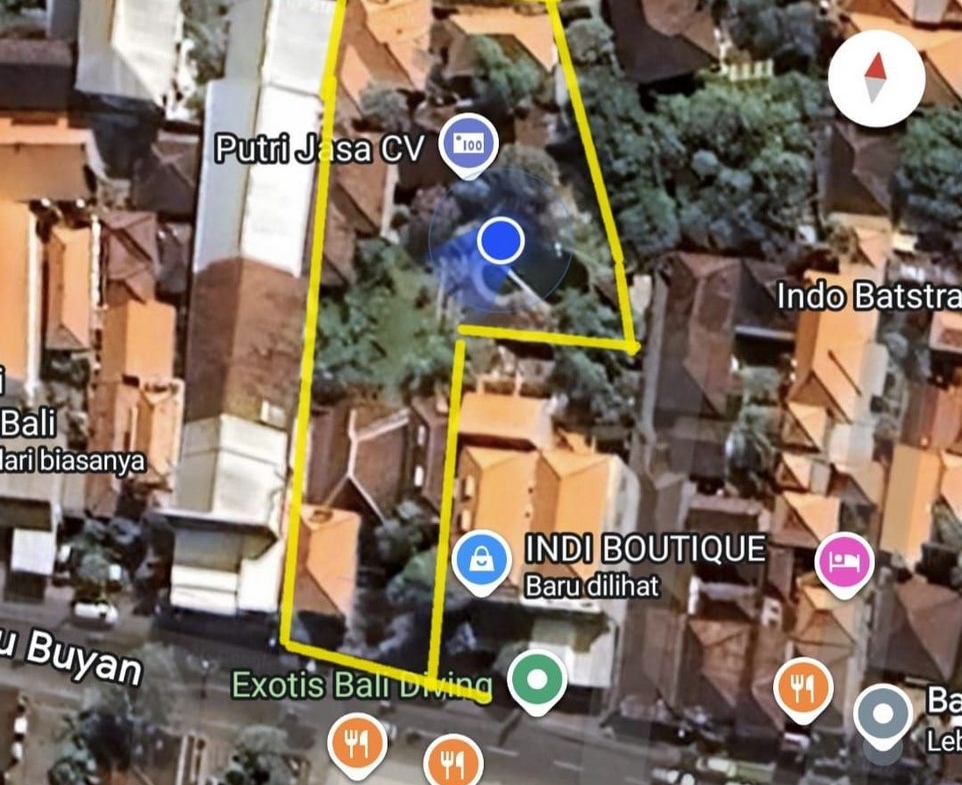This screenshot has width=962, height=785.
Task: Tap the compass to reorient the map
Action: point(876,78)
